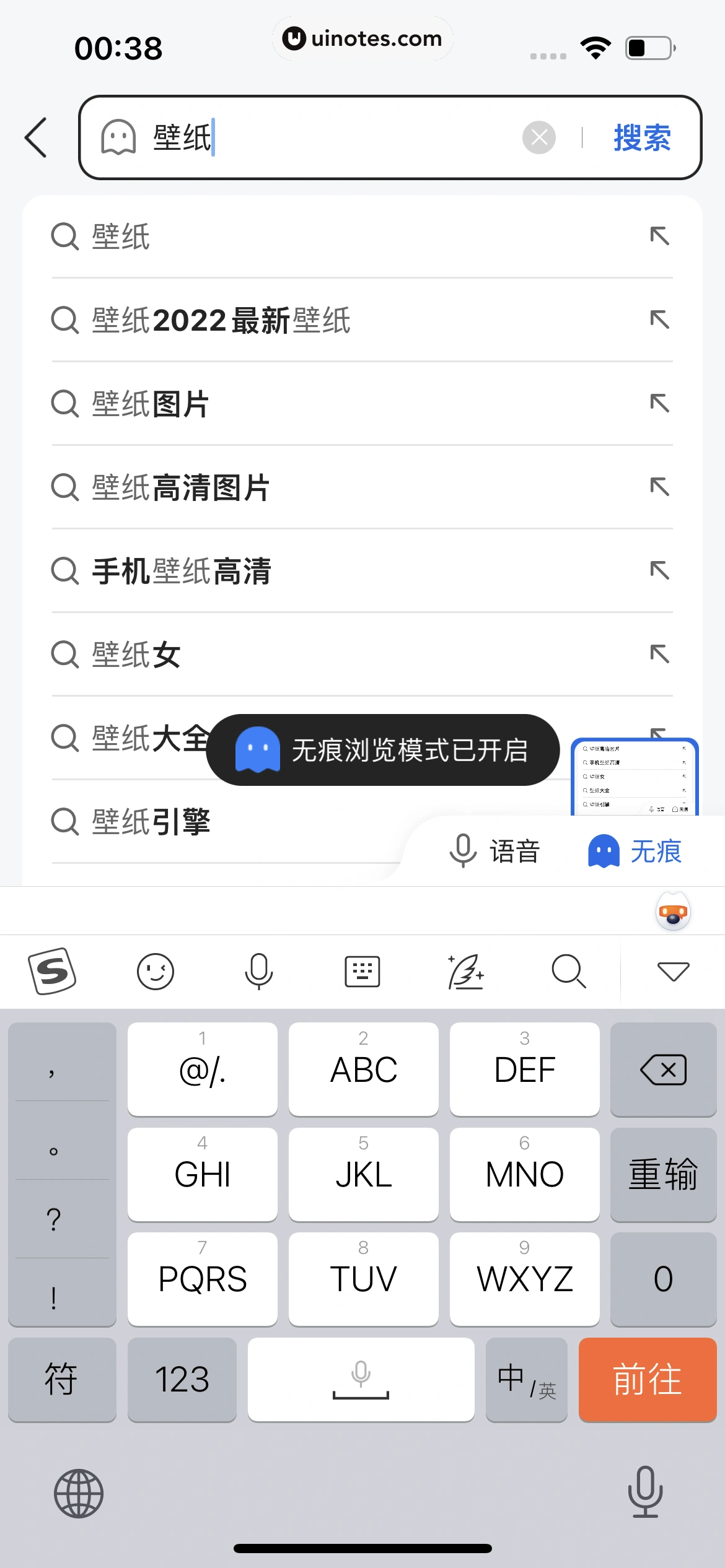Open the emoji panel from the keyboard toolbar
The image size is (725, 1568).
[156, 970]
